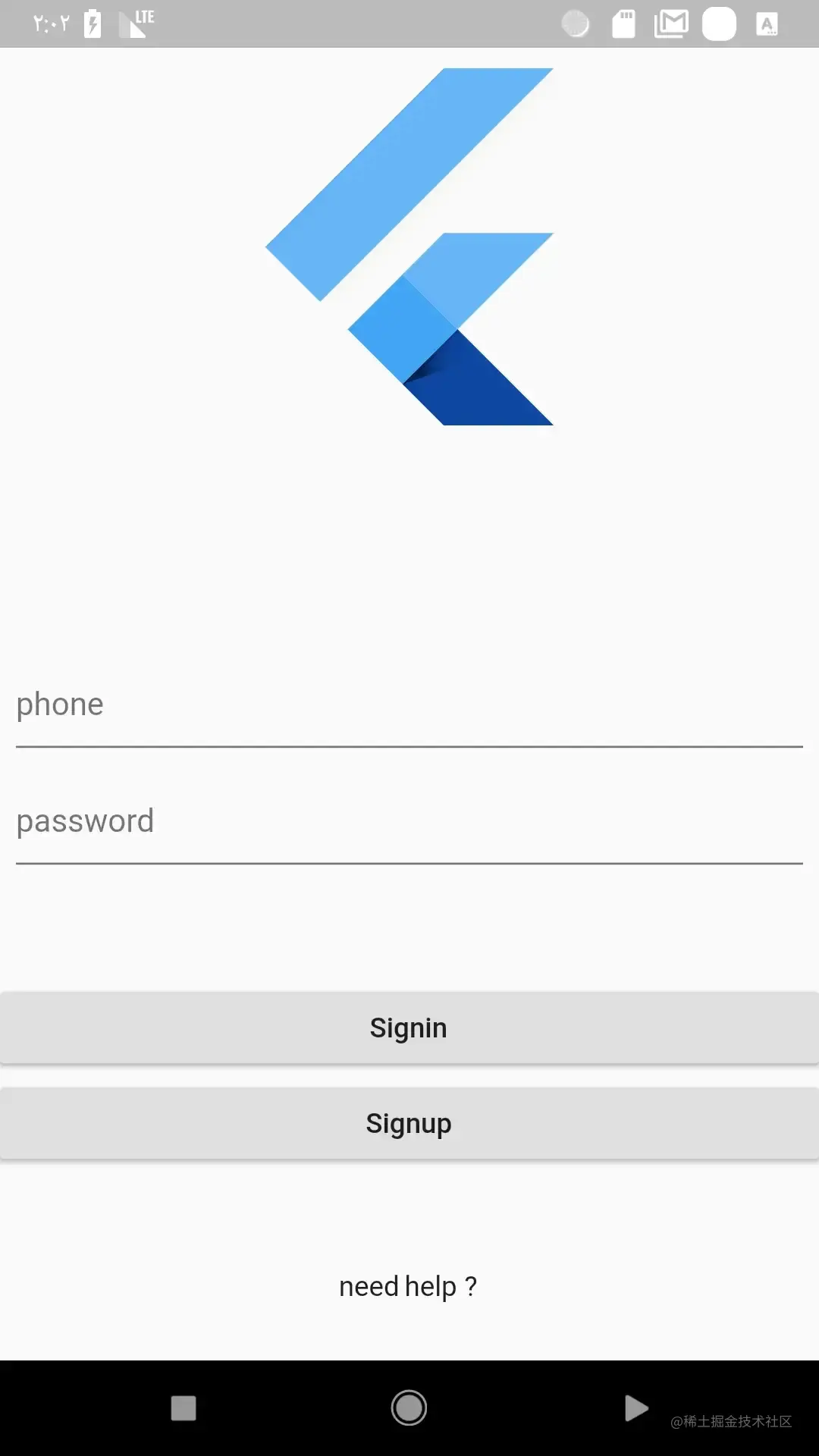Screen dimensions: 819x1456
Task: Tap the Signin button
Action: pyautogui.click(x=409, y=1028)
